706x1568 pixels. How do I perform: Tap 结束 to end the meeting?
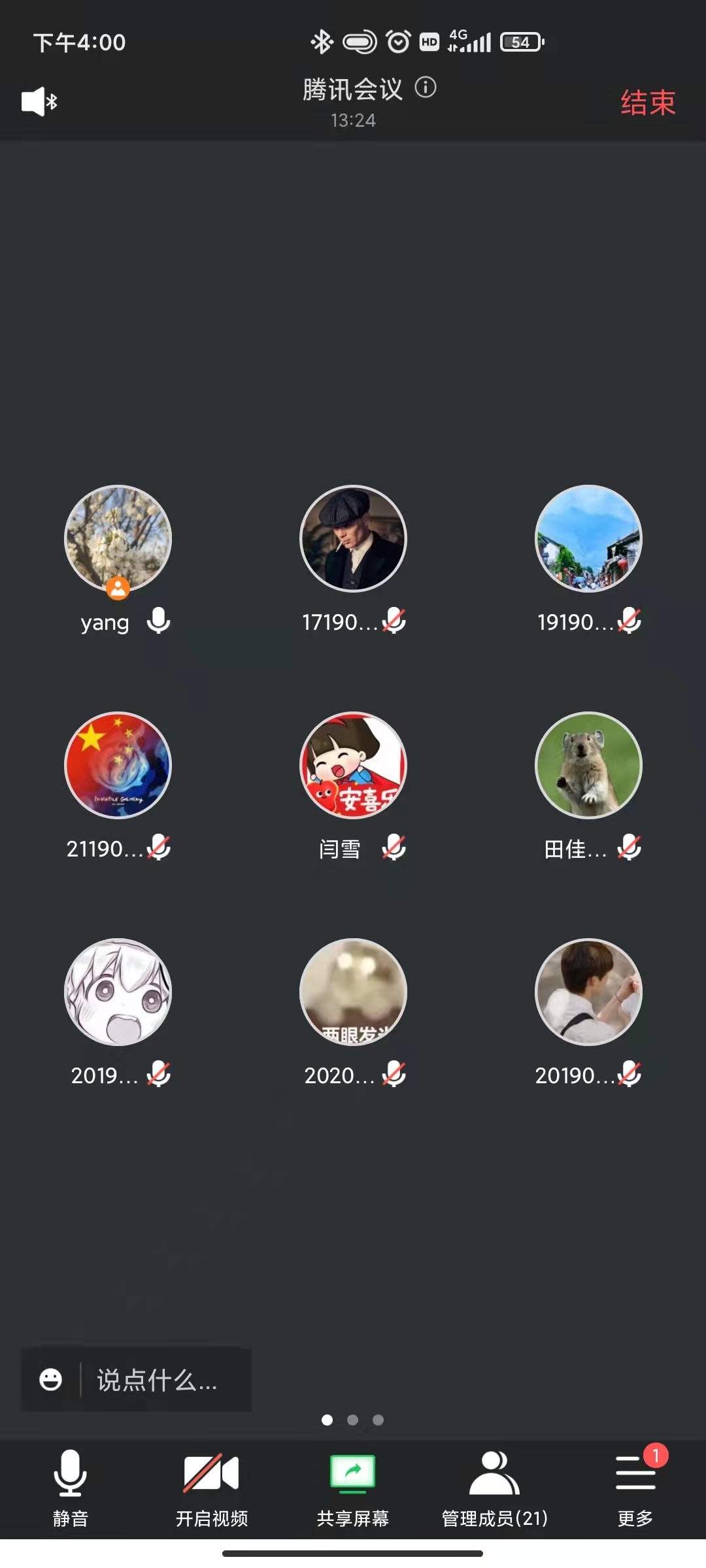click(x=647, y=103)
